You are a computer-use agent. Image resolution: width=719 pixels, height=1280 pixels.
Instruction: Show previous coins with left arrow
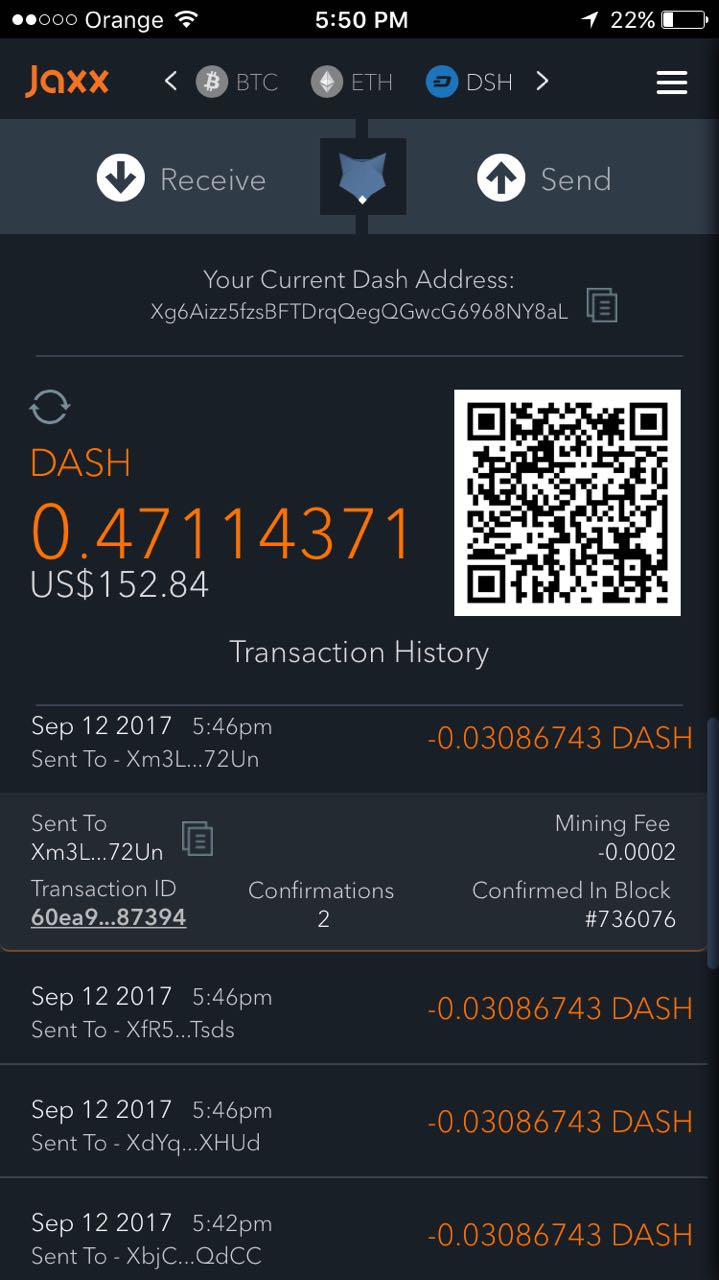coord(171,81)
